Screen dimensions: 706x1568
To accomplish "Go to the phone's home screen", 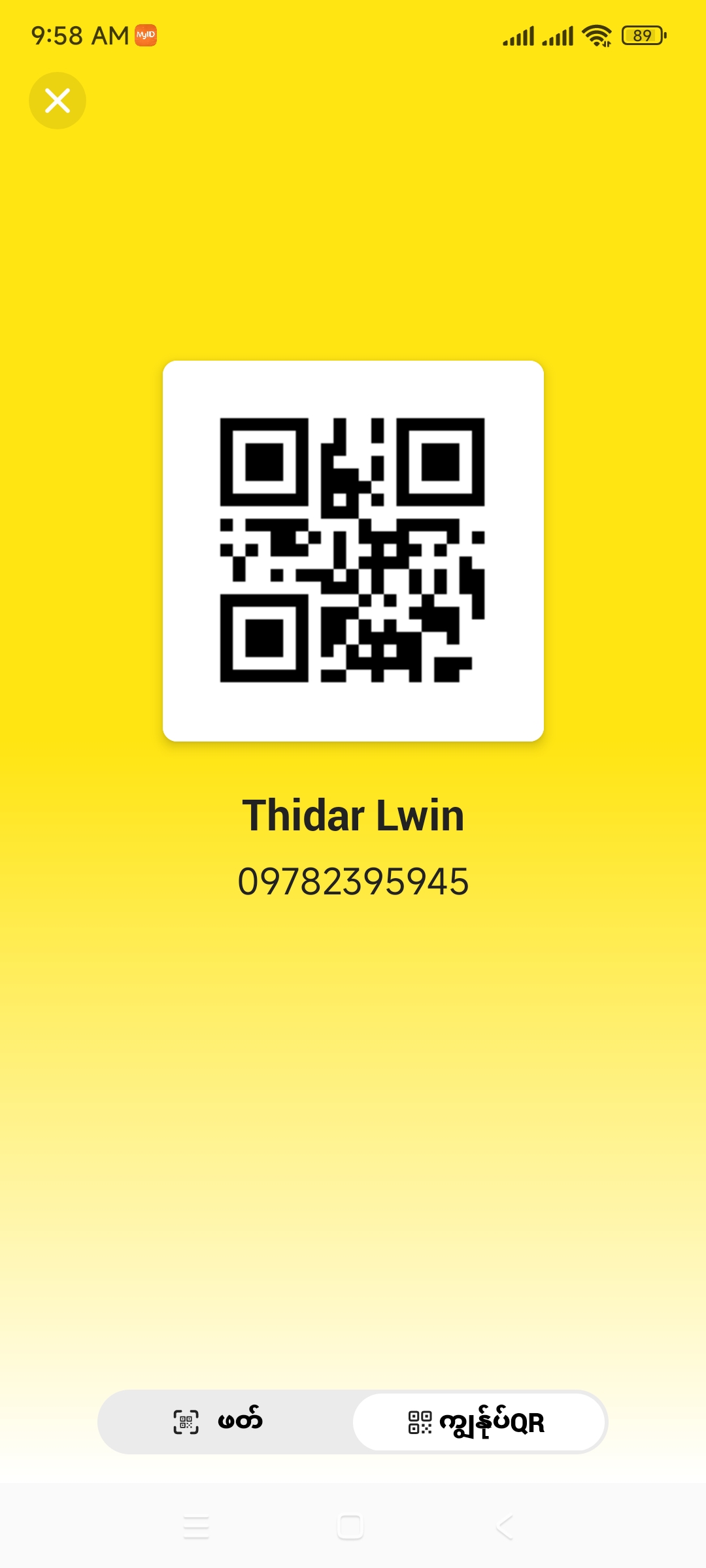I will coord(350,1527).
